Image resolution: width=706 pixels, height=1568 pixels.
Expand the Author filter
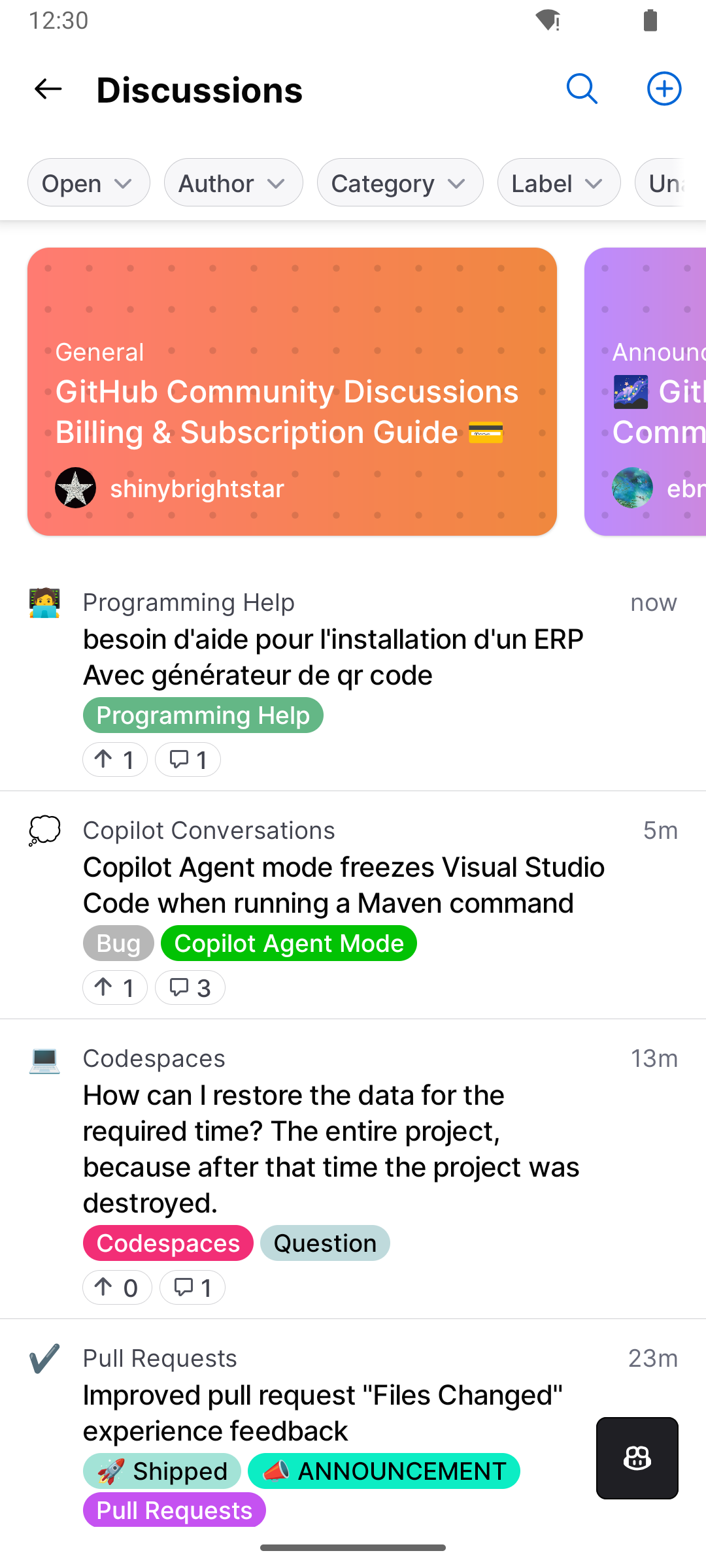233,182
